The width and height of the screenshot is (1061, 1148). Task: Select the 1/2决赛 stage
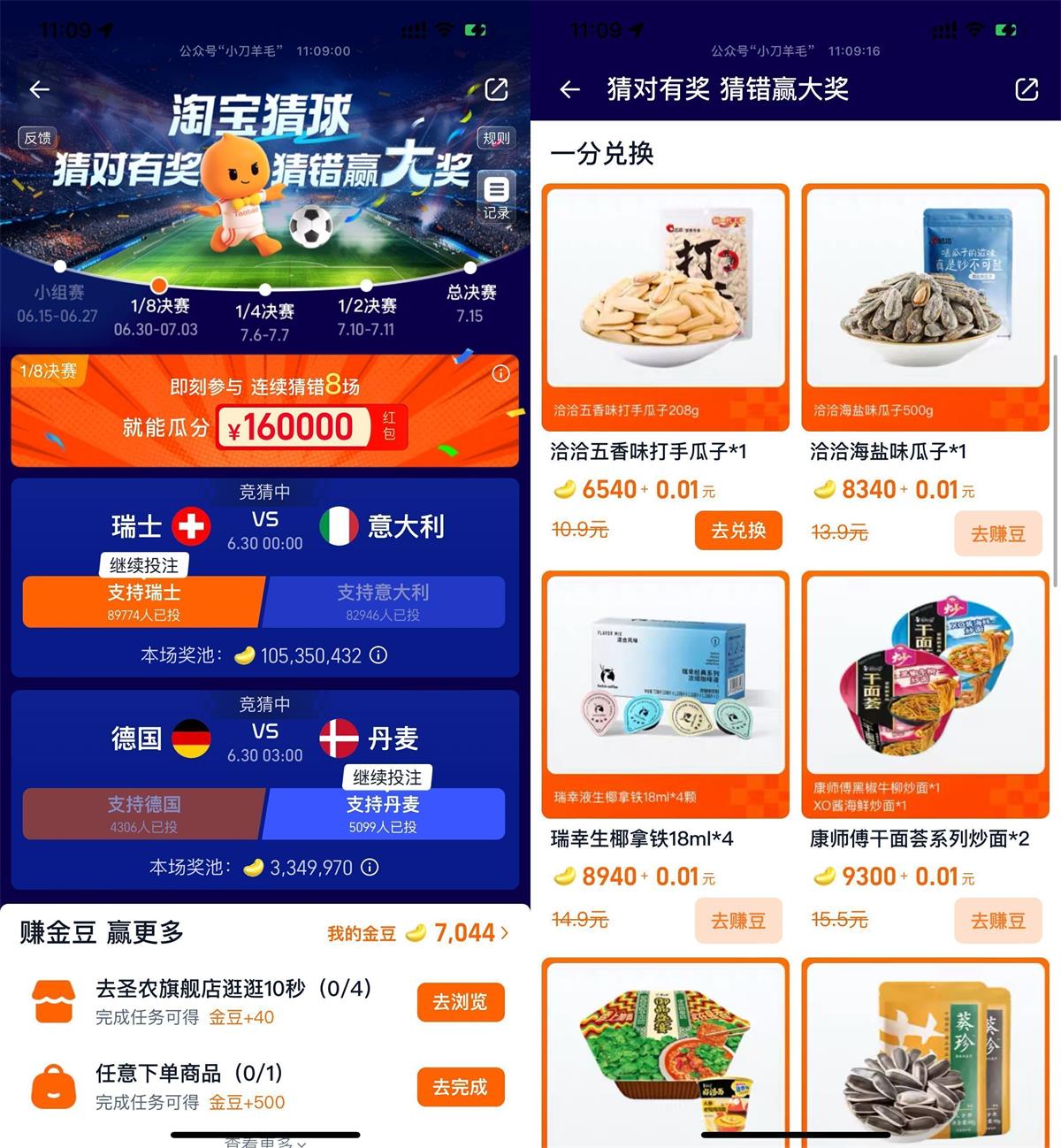click(x=367, y=307)
